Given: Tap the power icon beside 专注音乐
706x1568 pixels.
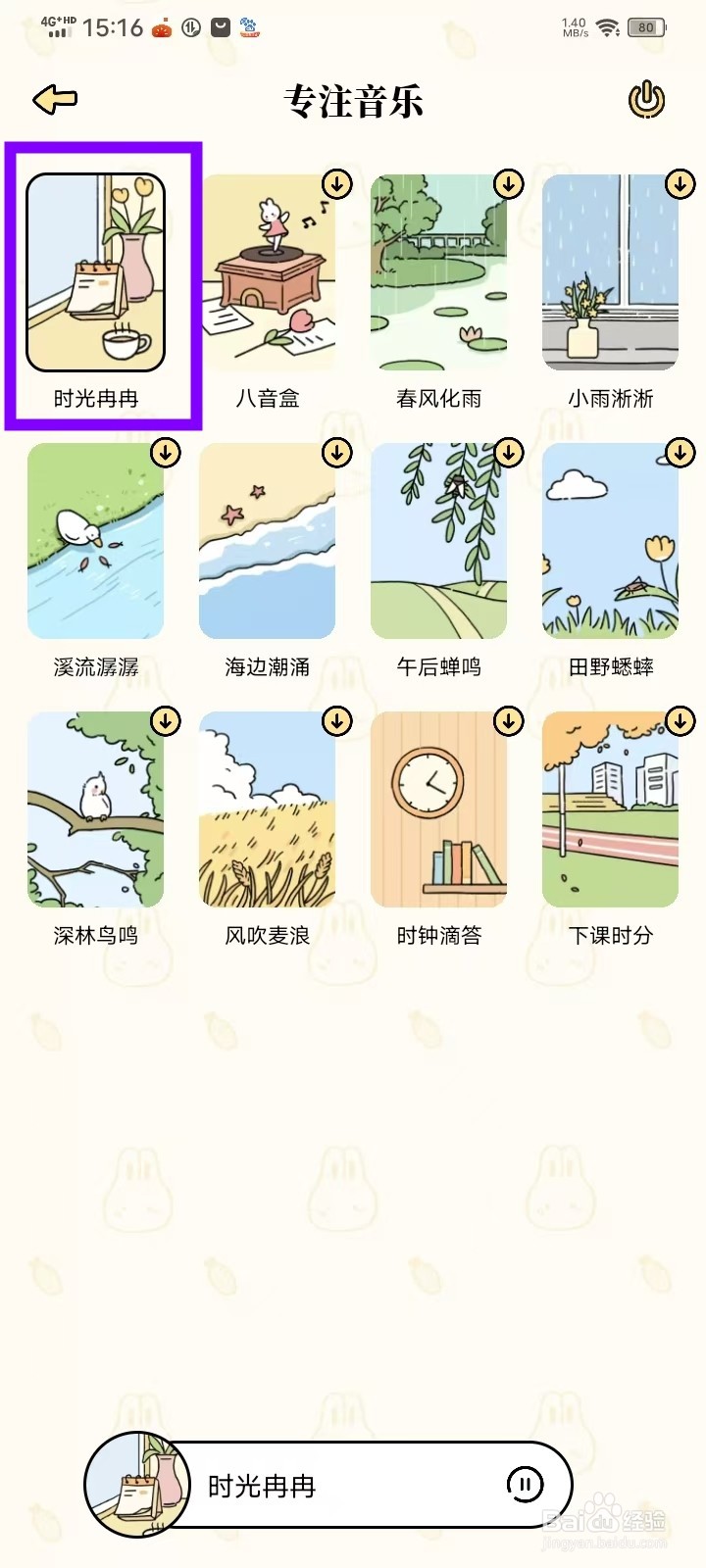Looking at the screenshot, I should tap(646, 100).
